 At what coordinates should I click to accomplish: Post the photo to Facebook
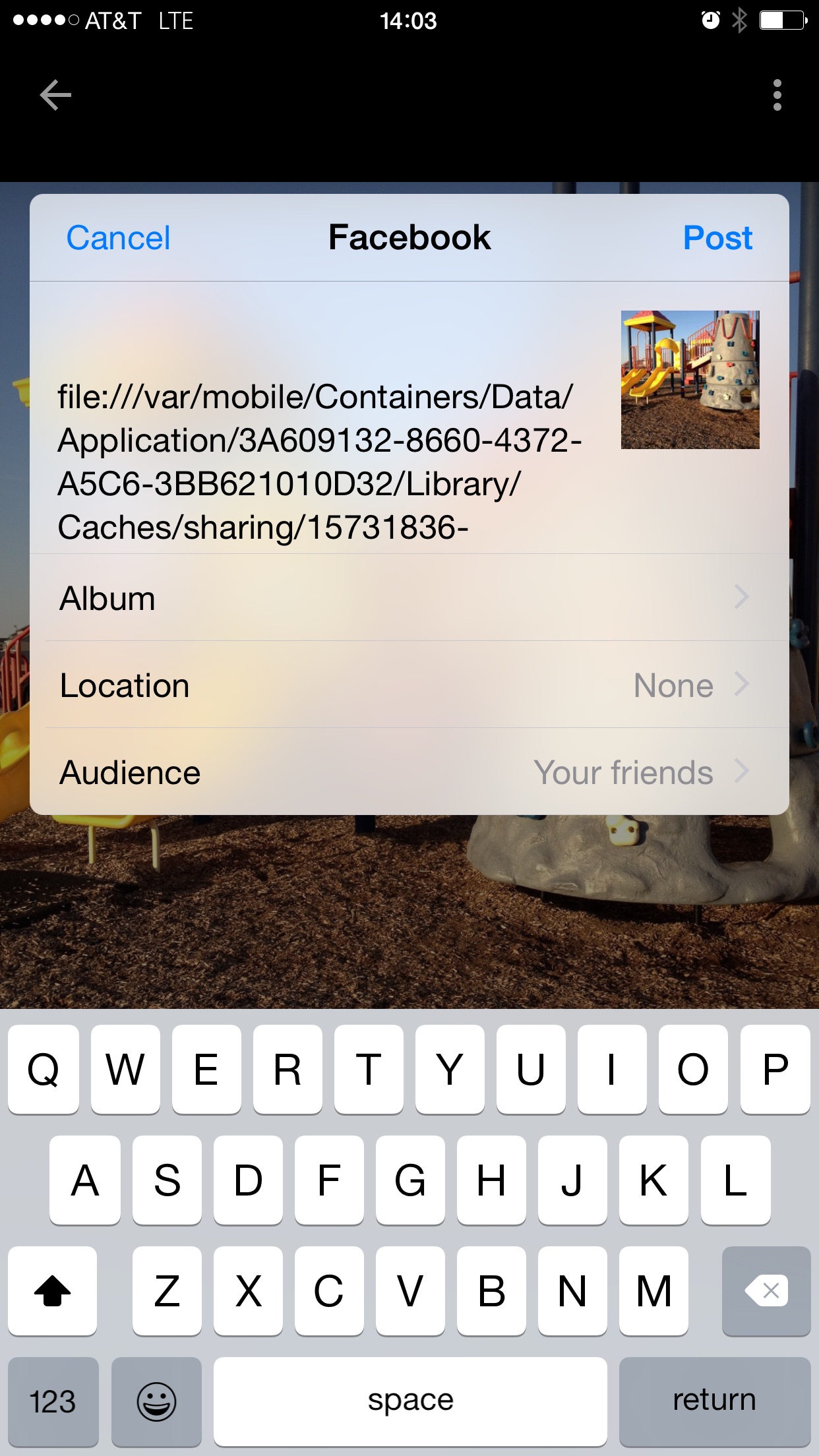click(717, 238)
